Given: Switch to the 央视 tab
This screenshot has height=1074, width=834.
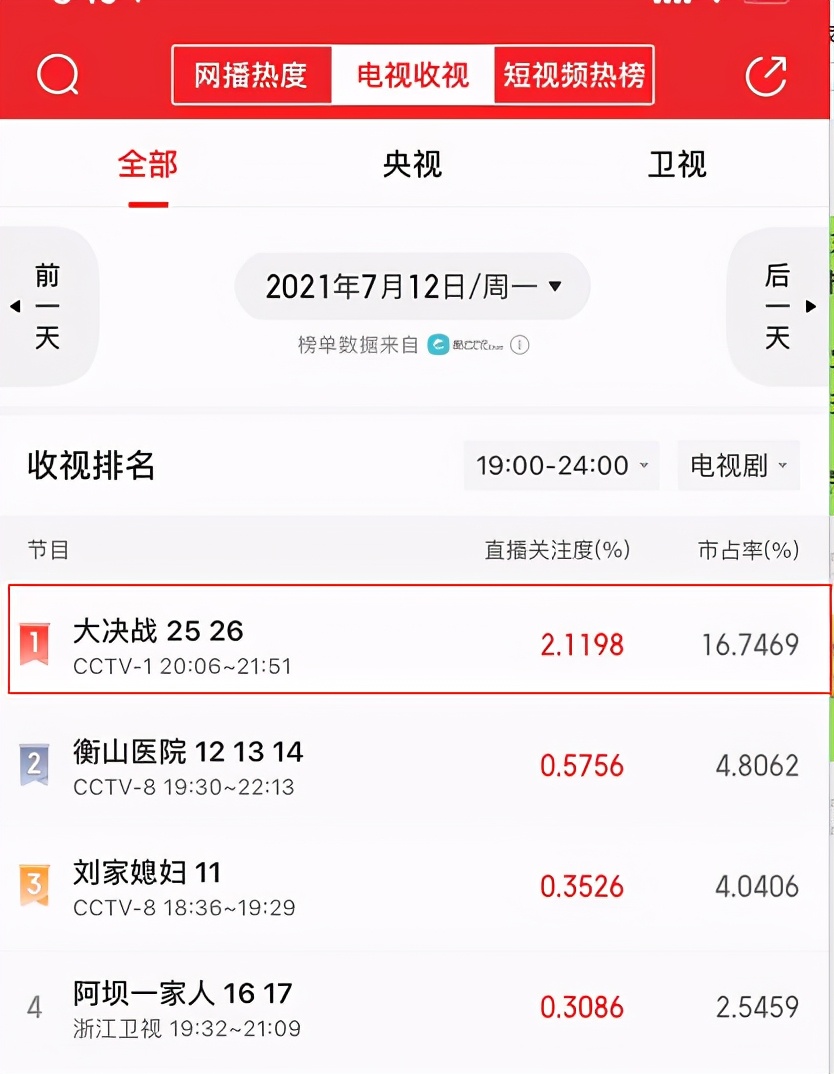Looking at the screenshot, I should pos(412,165).
